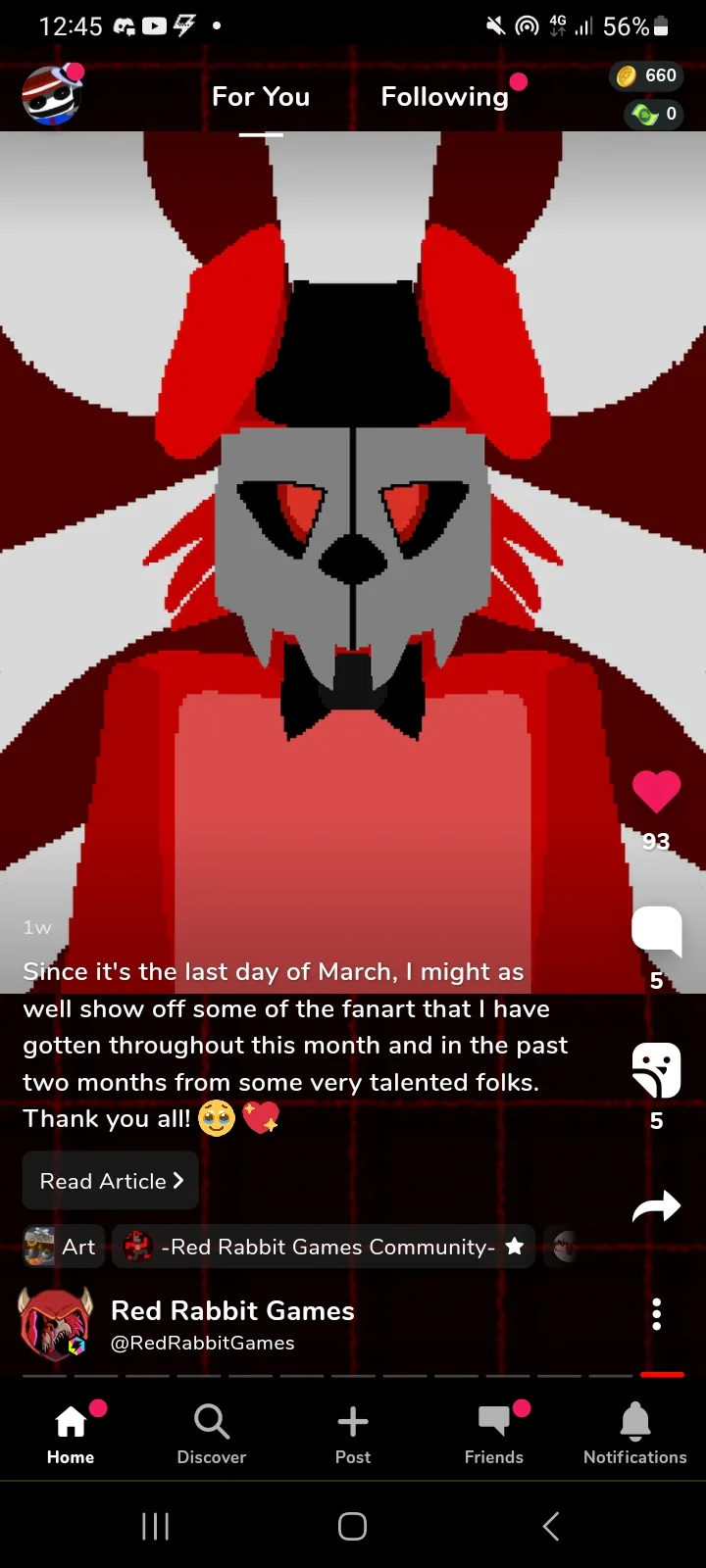Image resolution: width=706 pixels, height=1568 pixels.
Task: Go to the Home tab
Action: (x=71, y=1434)
